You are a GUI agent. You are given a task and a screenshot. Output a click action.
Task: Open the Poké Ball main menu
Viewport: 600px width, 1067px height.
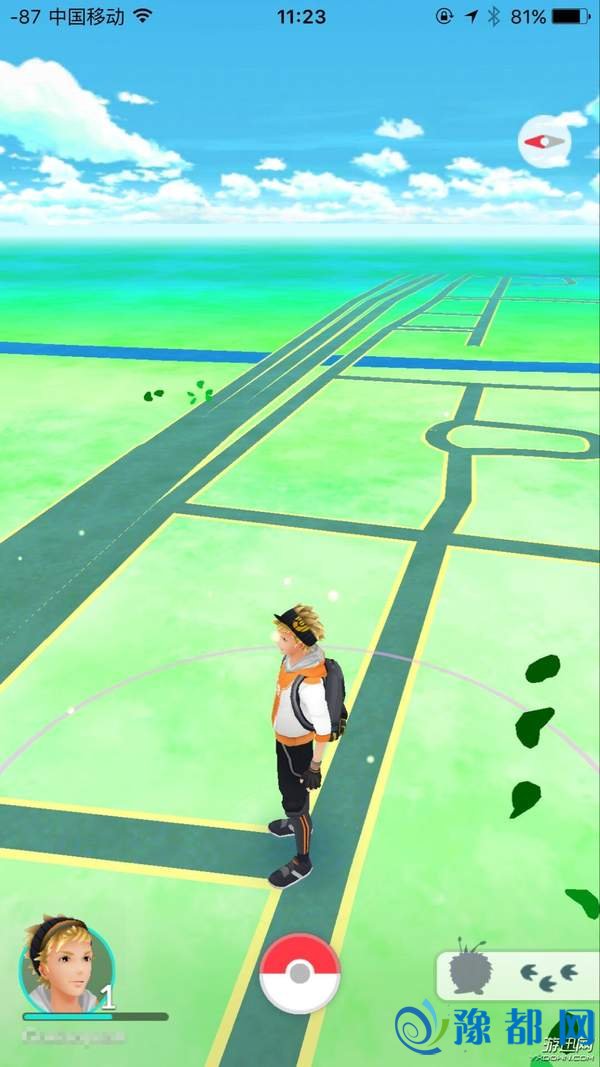(300, 974)
